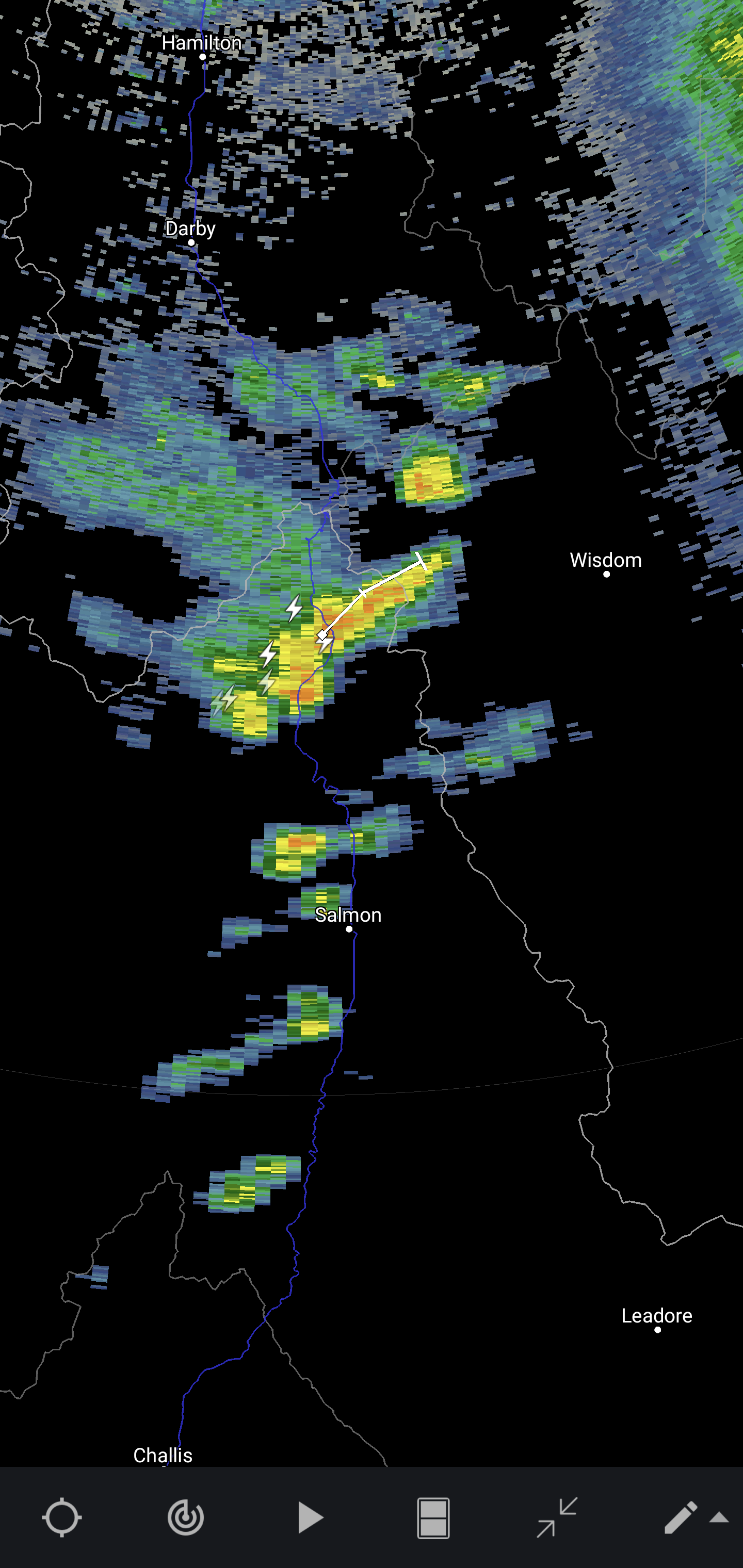Open the pencil drawing tool
The height and width of the screenshot is (1568, 743).
(680, 1517)
